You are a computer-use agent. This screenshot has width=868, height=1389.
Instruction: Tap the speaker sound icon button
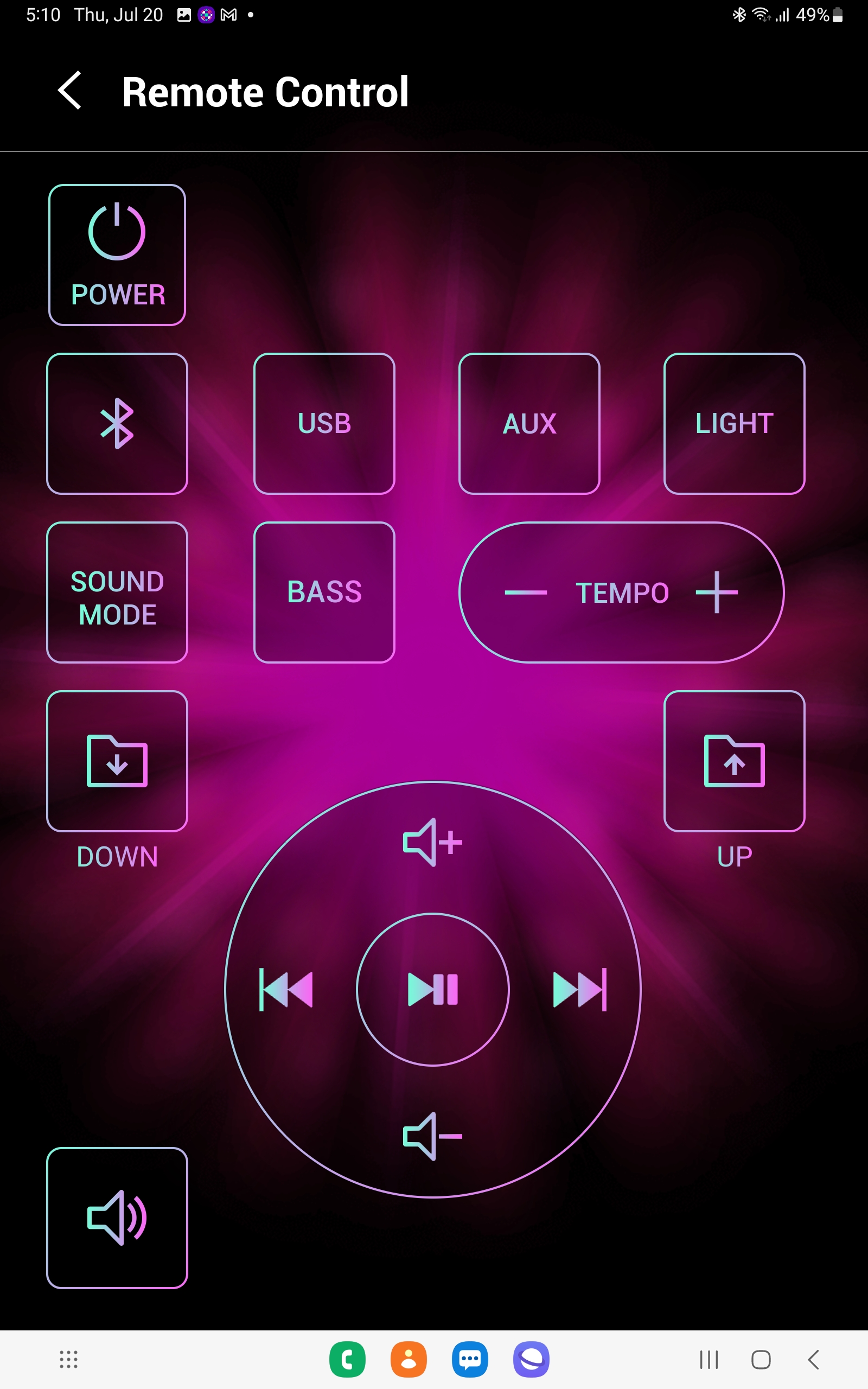[x=117, y=1218]
